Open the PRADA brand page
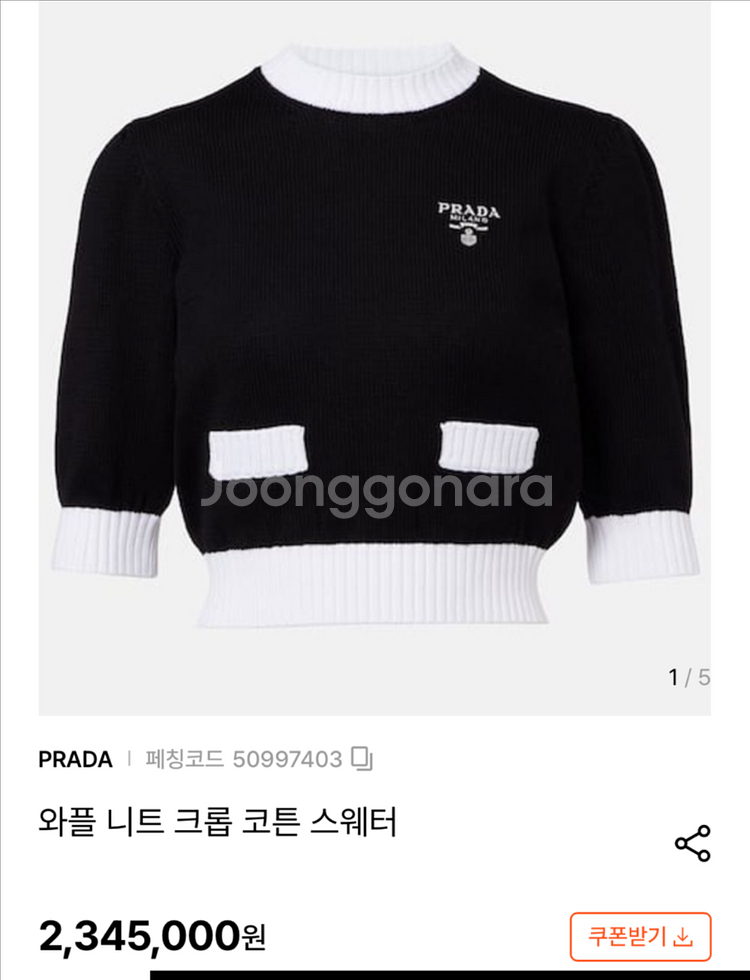This screenshot has height=980, width=750. pyautogui.click(x=75, y=759)
